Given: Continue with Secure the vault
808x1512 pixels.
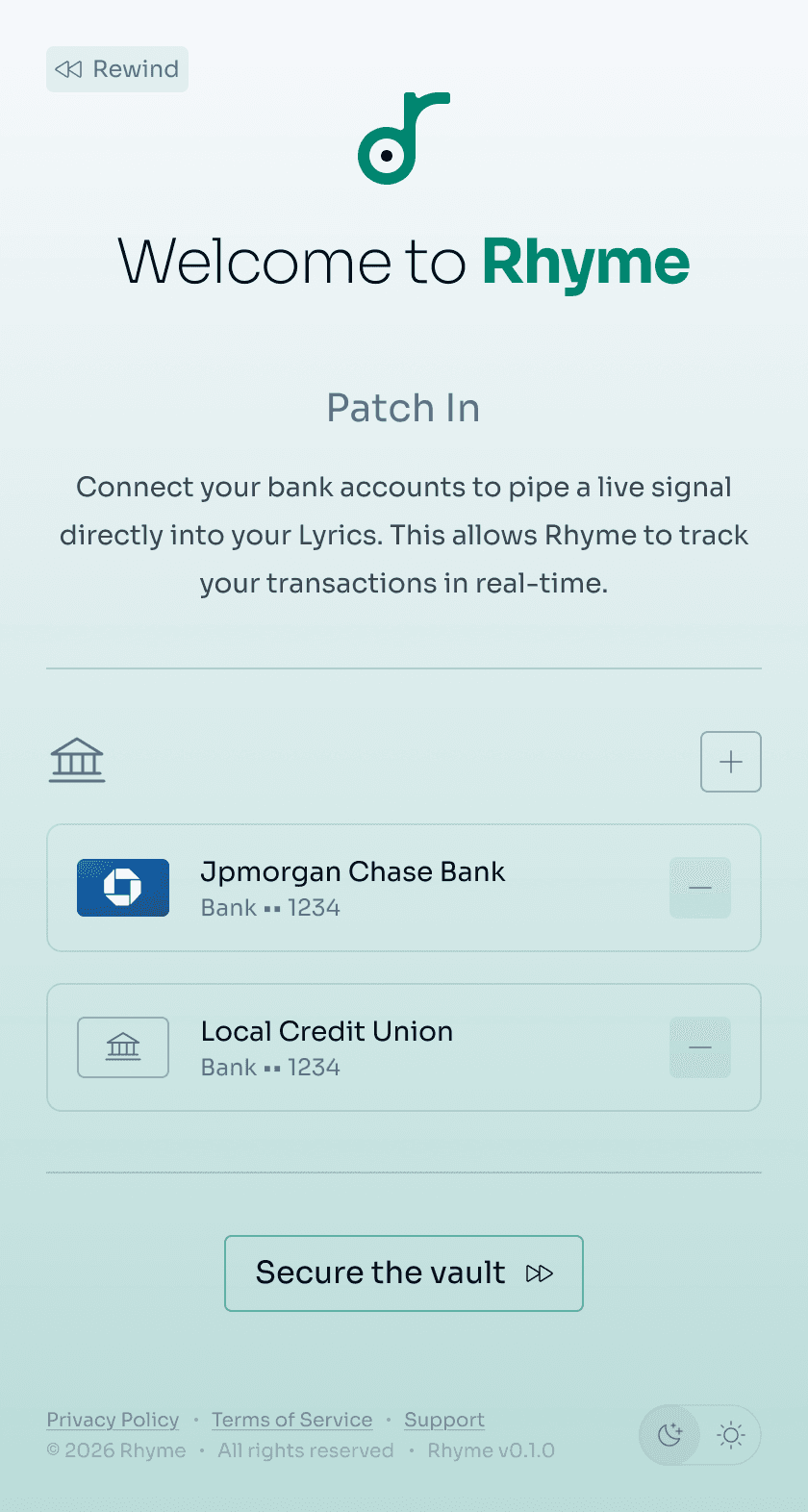Looking at the screenshot, I should 404,1273.
